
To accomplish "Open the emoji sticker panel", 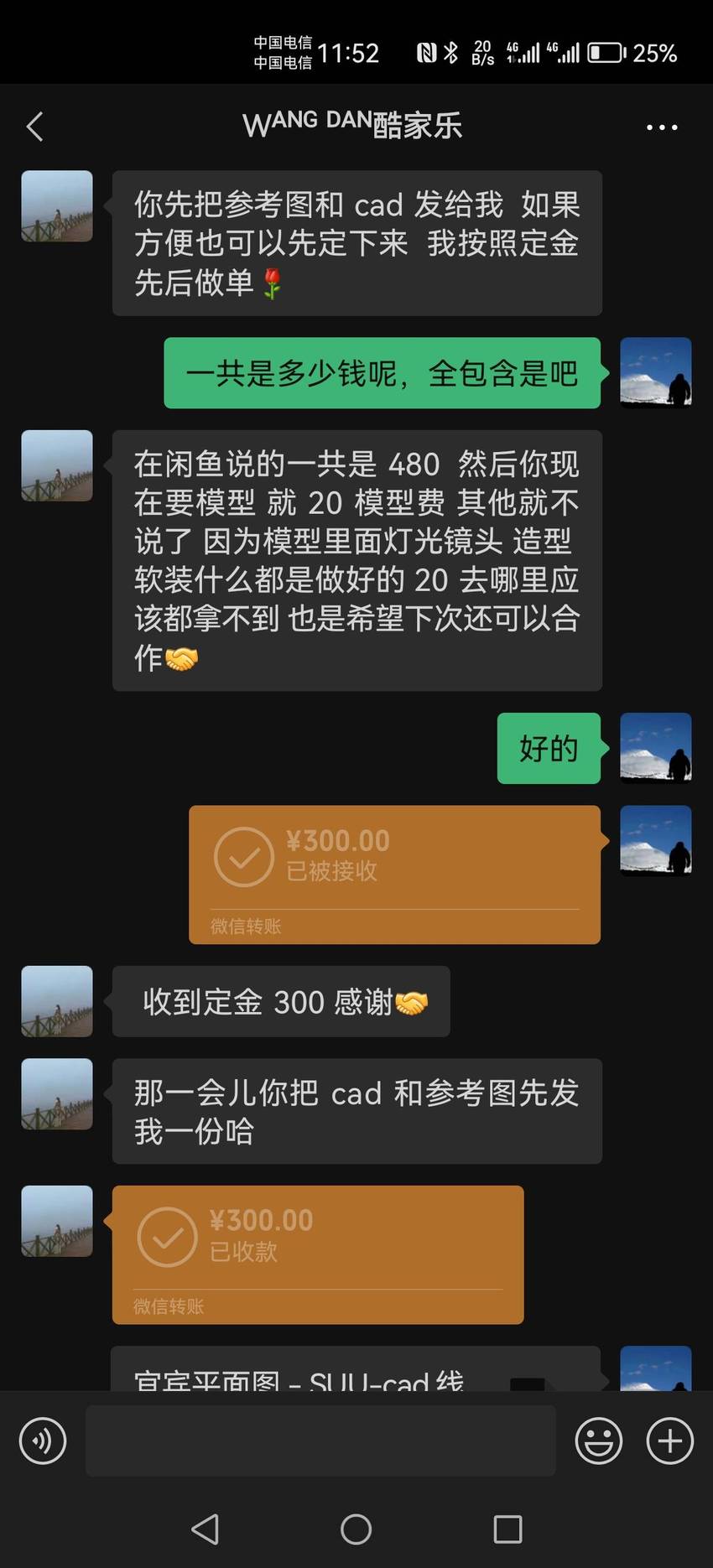I will [599, 1441].
